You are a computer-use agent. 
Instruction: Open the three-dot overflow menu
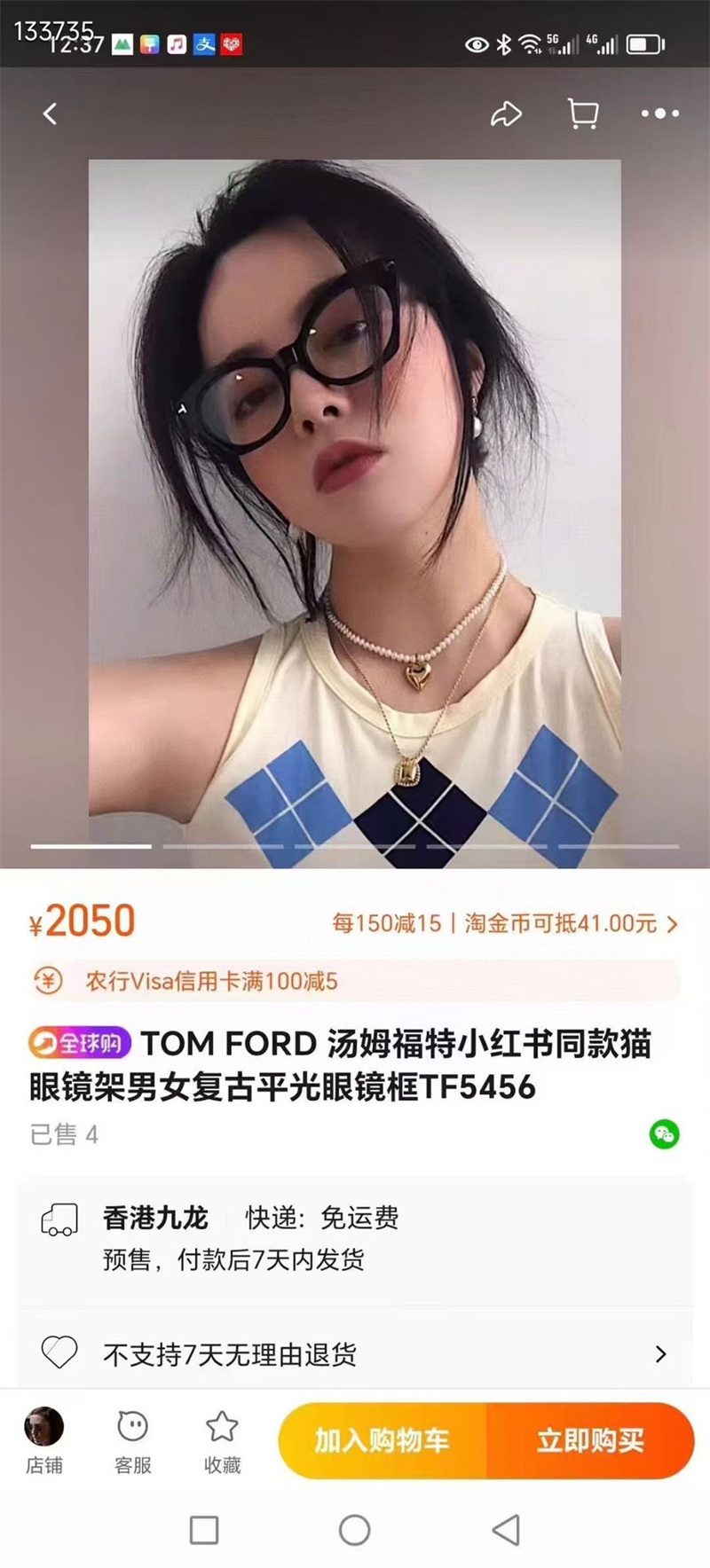click(x=660, y=114)
